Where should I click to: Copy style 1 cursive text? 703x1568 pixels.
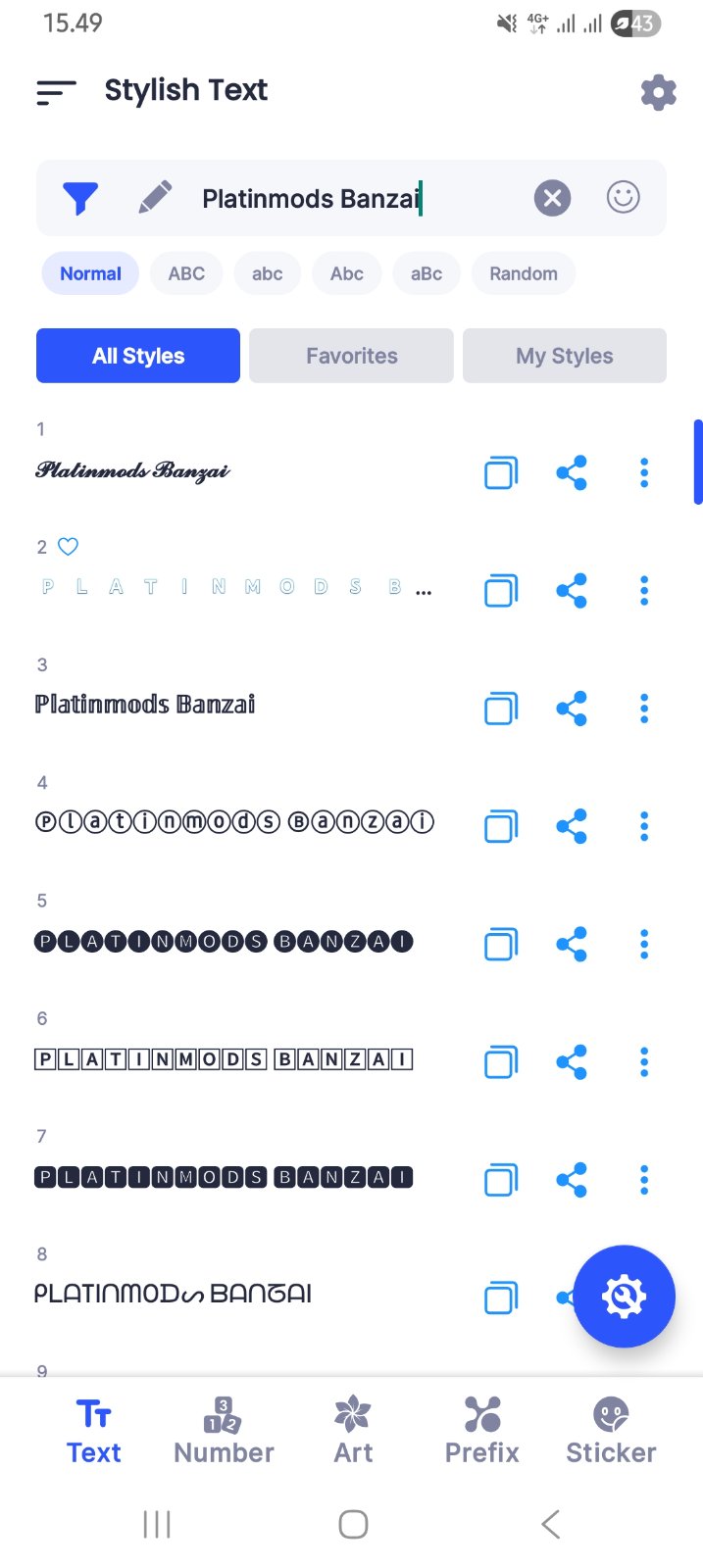click(500, 473)
